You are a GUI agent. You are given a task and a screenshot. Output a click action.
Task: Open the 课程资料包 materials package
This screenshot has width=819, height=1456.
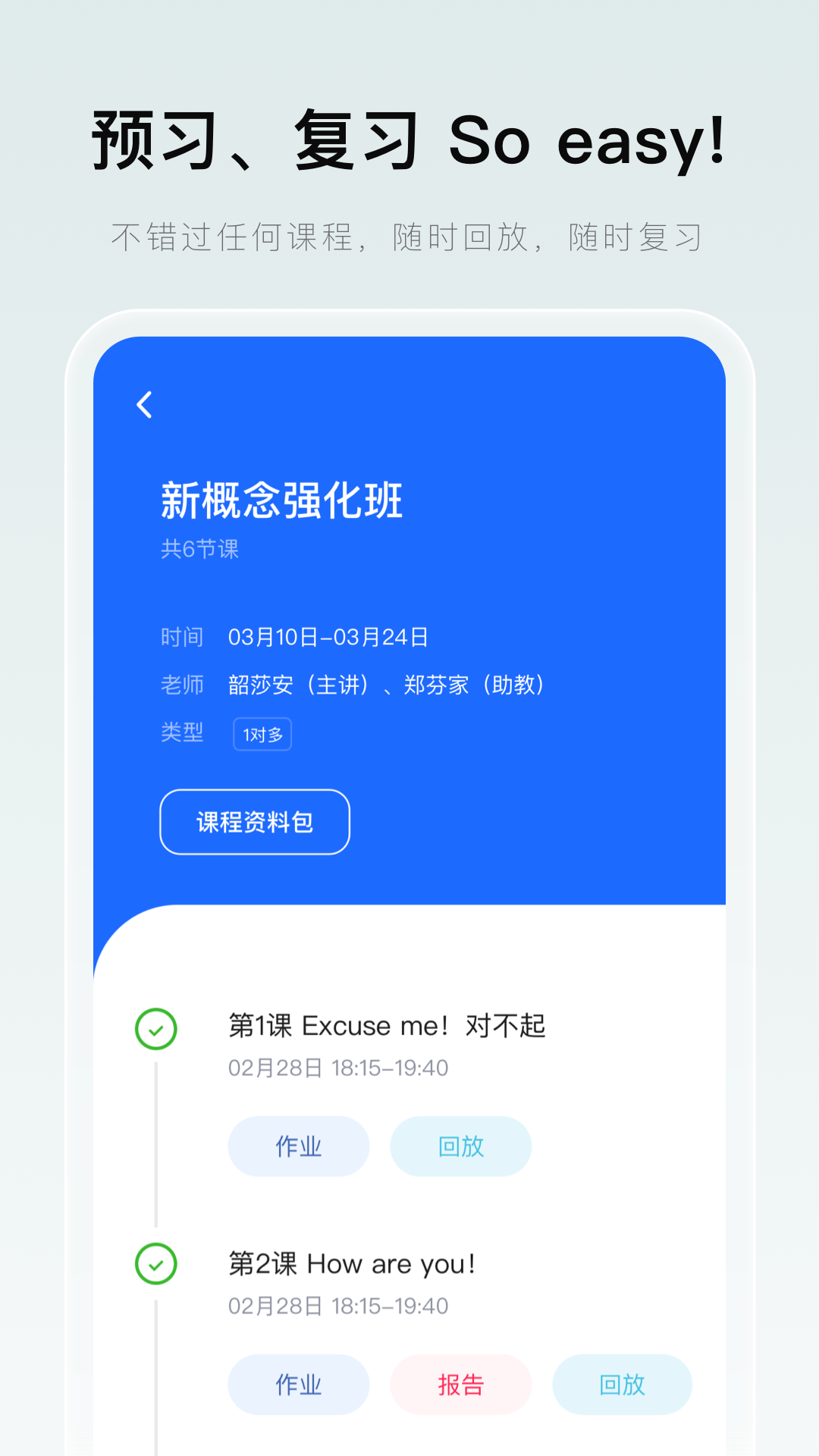pos(255,822)
